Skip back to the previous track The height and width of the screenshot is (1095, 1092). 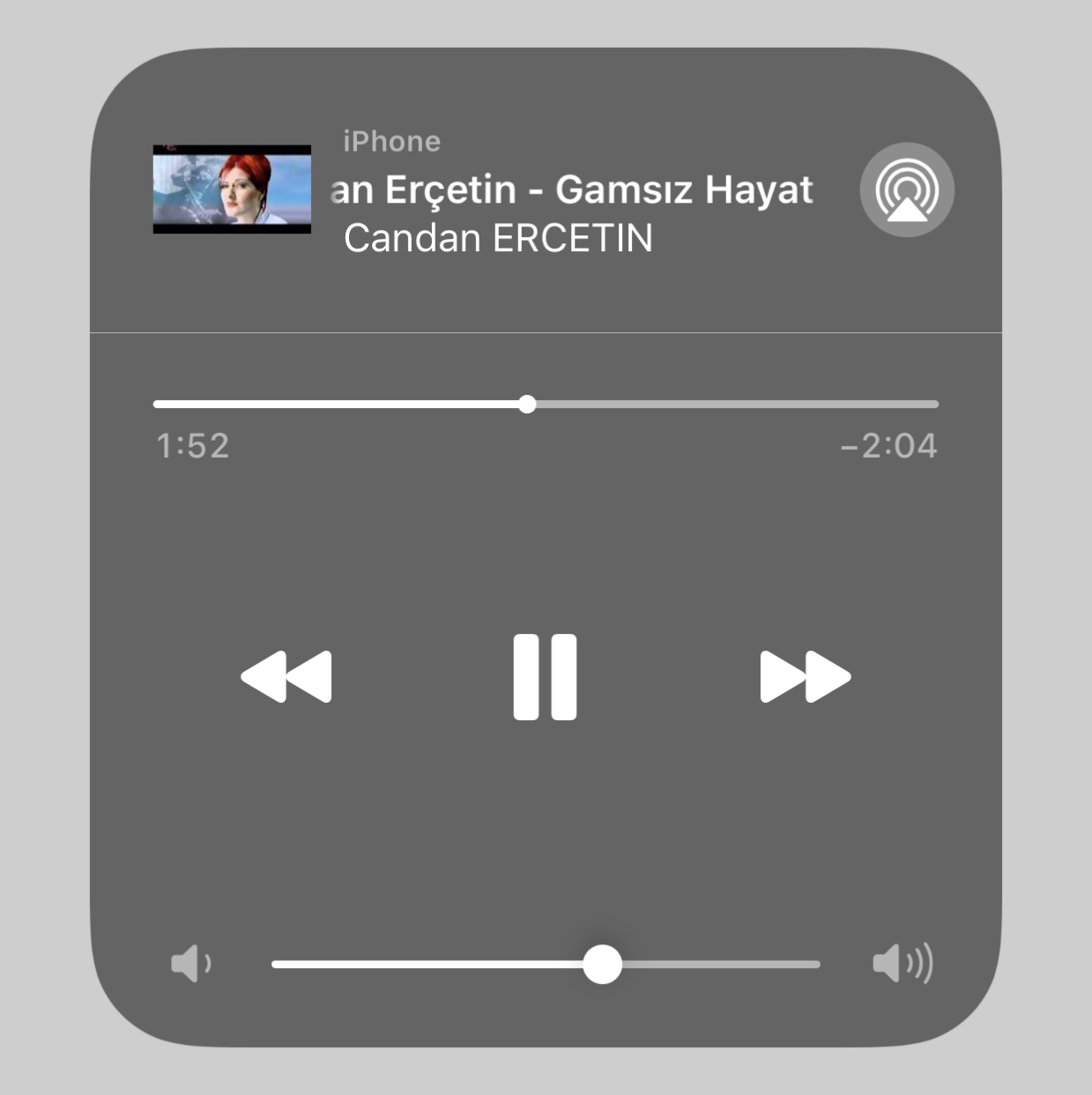coord(286,676)
